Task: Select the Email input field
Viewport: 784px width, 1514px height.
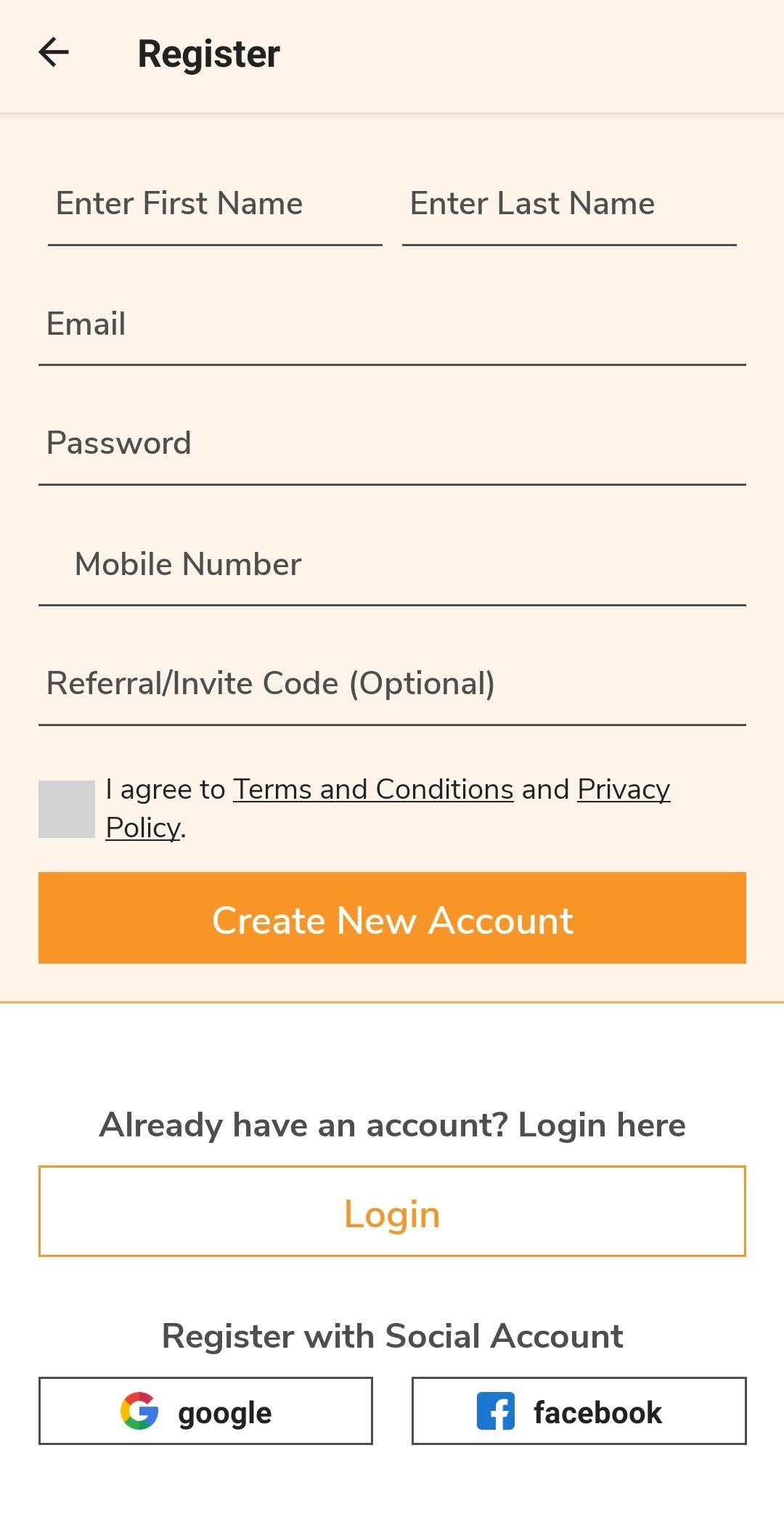Action: pyautogui.click(x=392, y=325)
